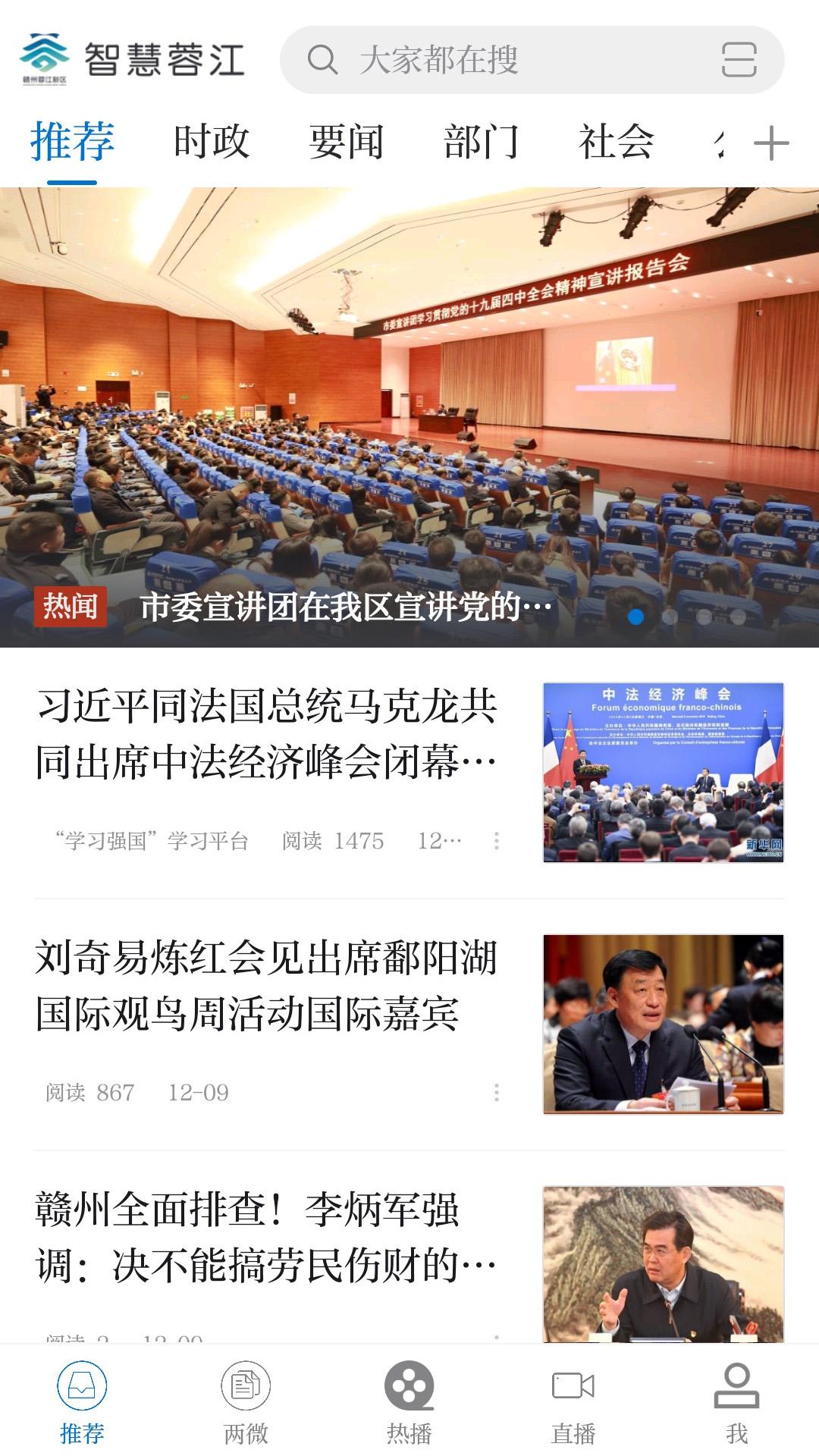Image resolution: width=819 pixels, height=1456 pixels.
Task: Switch to the 时政 tab
Action: tap(212, 142)
